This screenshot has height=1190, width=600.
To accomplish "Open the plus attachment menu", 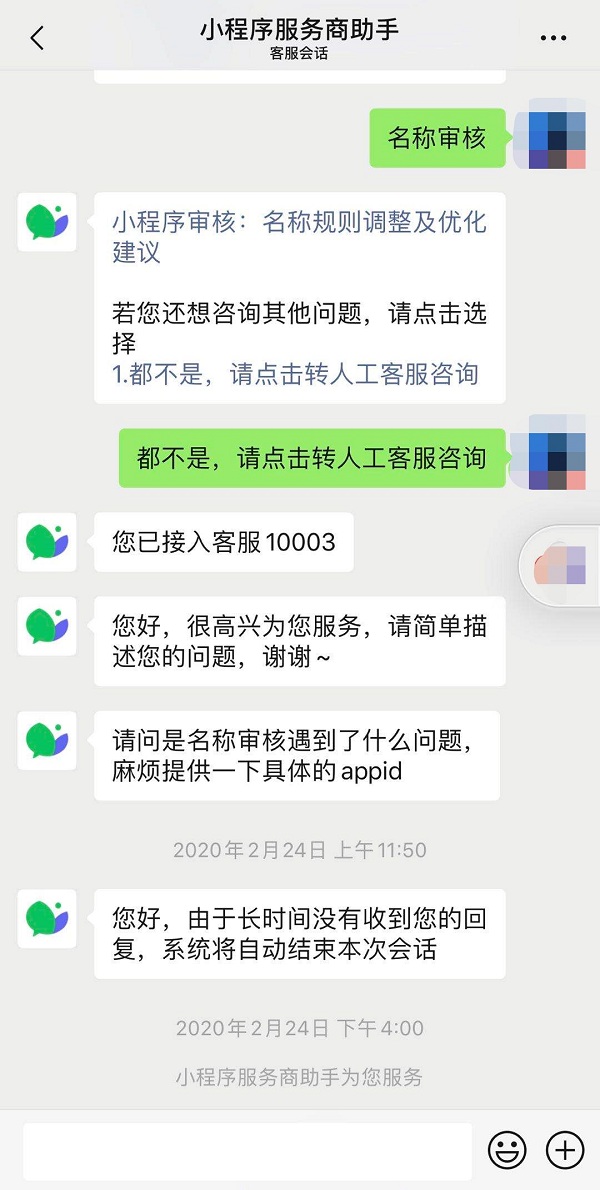I will click(x=565, y=1150).
